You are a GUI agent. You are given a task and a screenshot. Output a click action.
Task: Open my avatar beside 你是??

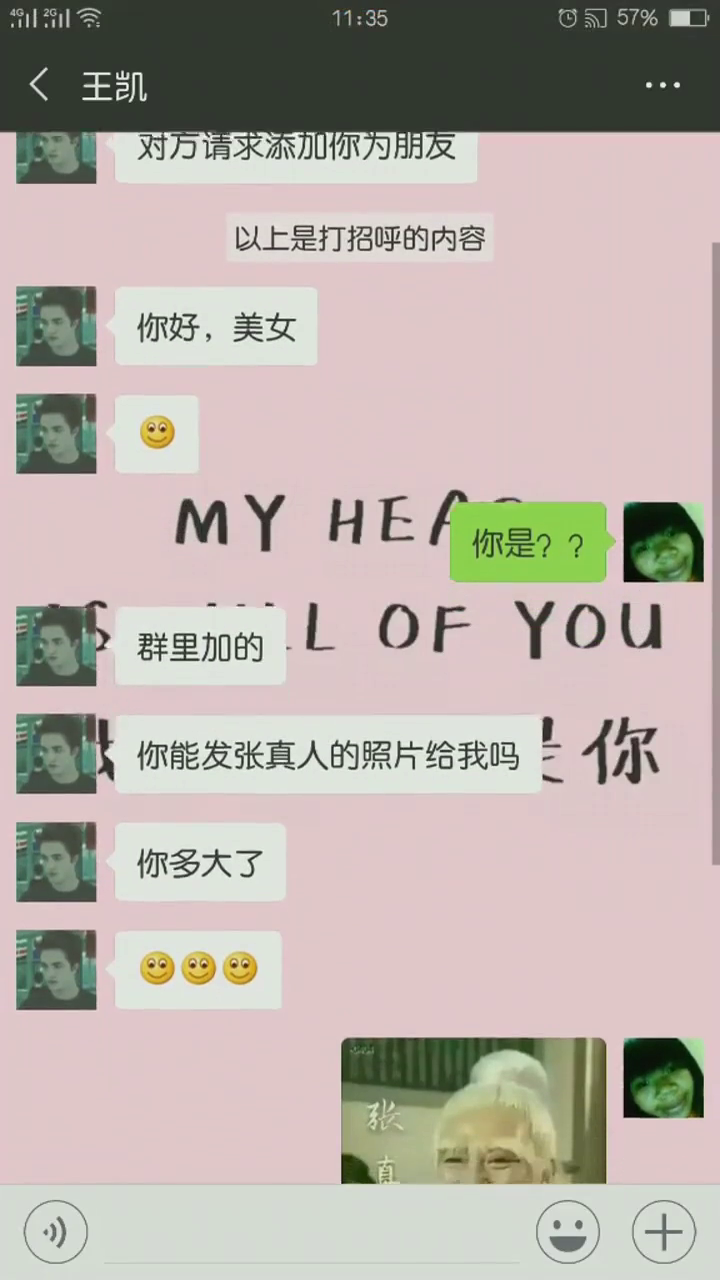pyautogui.click(x=663, y=542)
